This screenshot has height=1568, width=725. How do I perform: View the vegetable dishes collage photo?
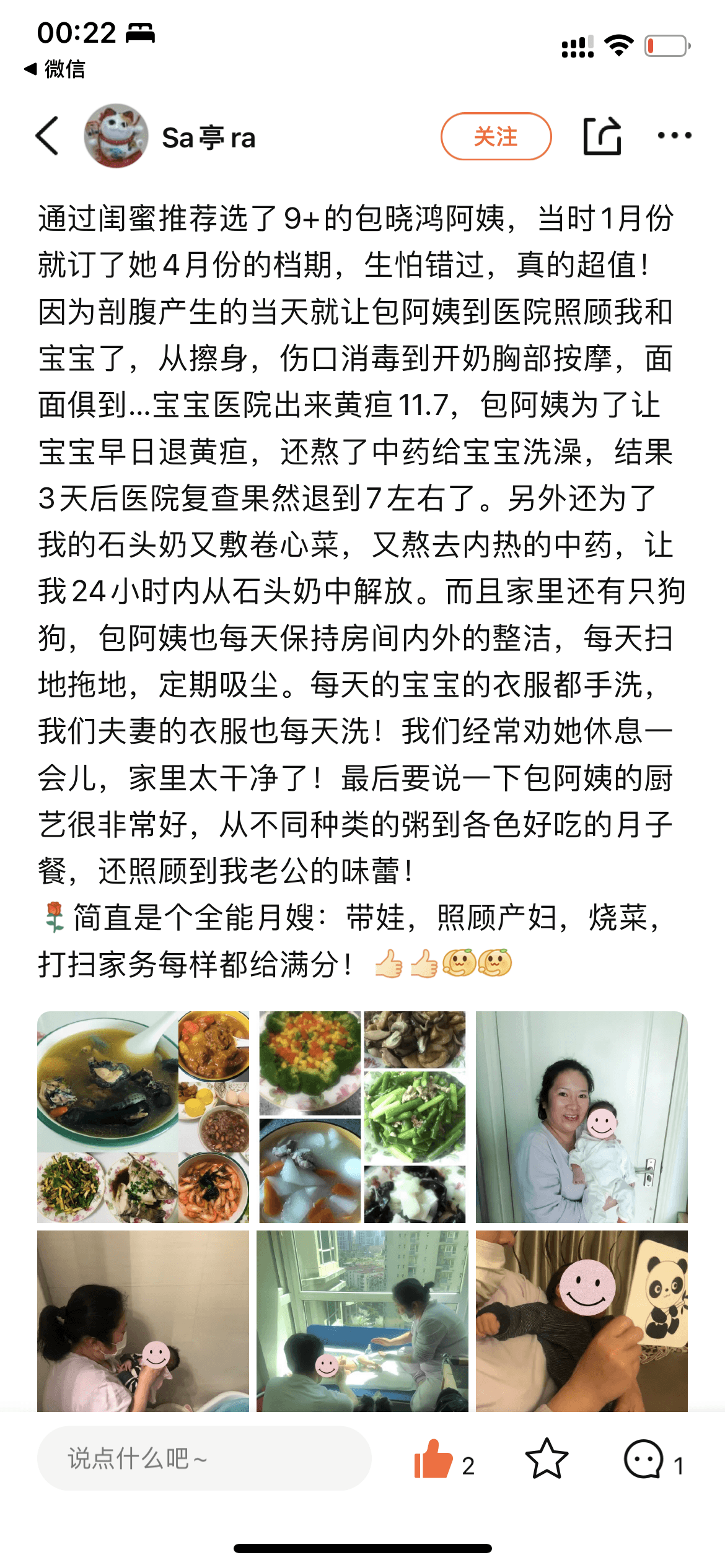(x=362, y=1117)
